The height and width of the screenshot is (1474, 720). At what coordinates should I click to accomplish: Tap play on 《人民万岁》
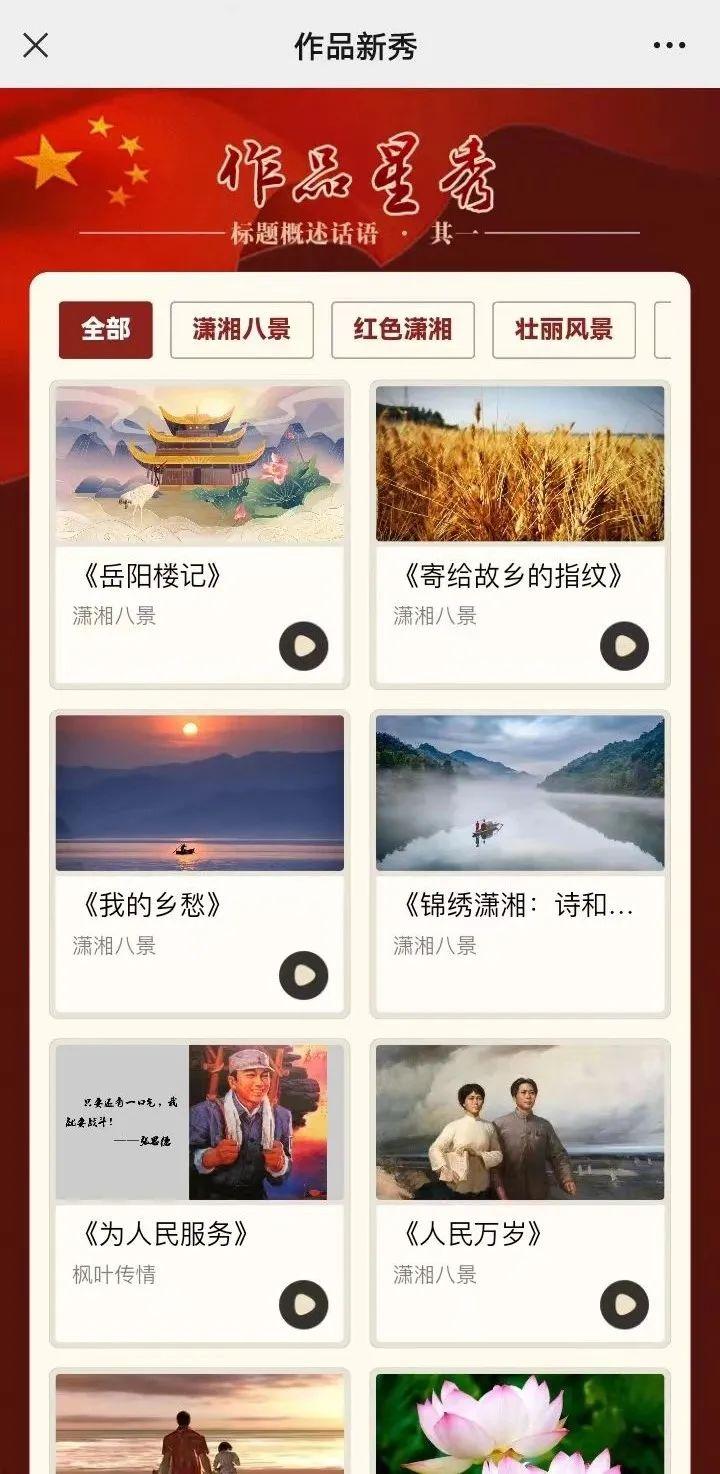[624, 1304]
